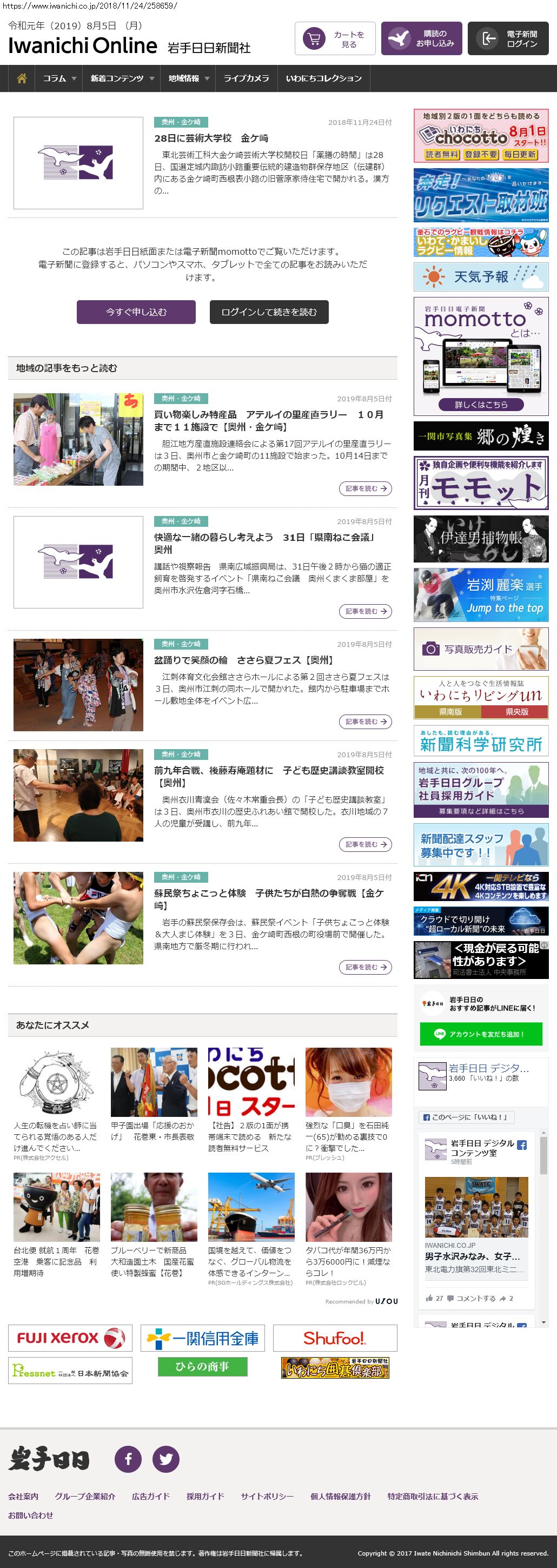Expand the コラム menu
The width and height of the screenshot is (557, 1568).
click(x=59, y=78)
